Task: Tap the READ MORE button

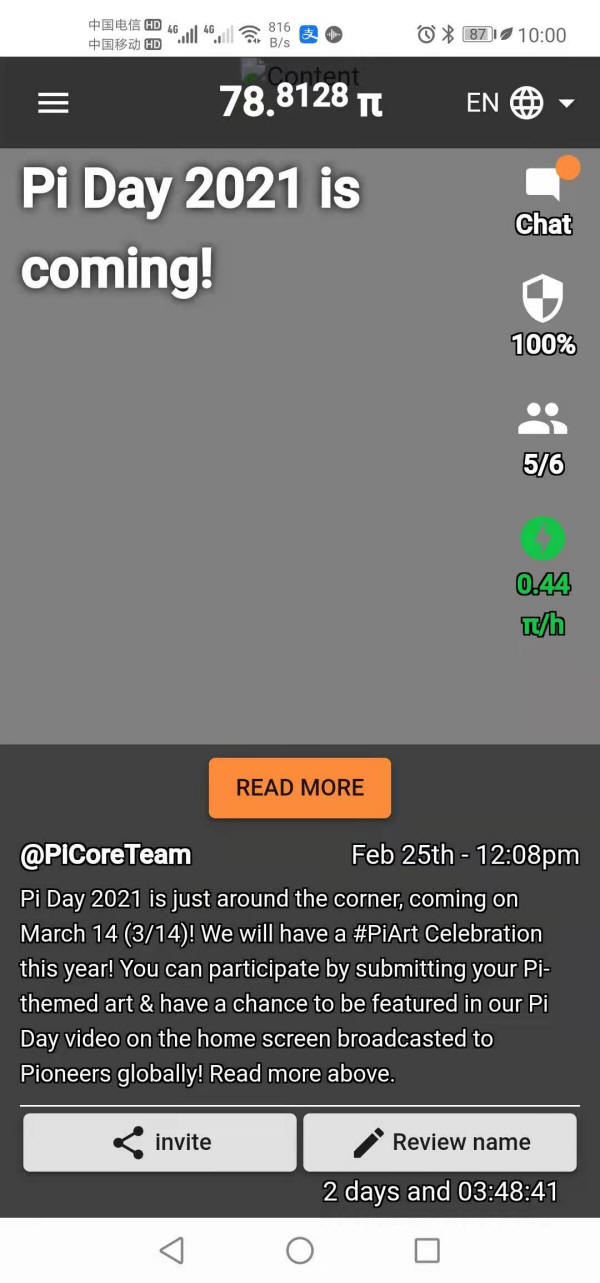Action: (x=300, y=788)
